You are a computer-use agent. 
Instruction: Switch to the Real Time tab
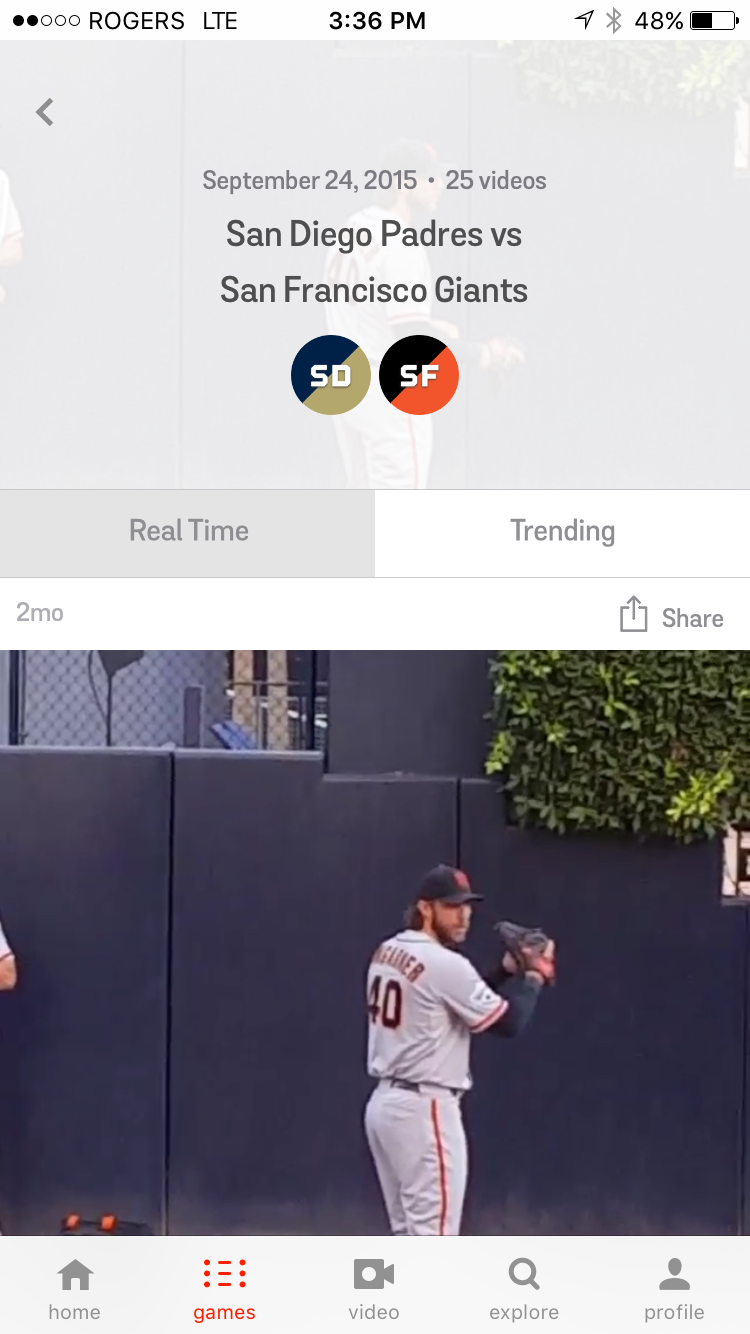[x=188, y=531]
